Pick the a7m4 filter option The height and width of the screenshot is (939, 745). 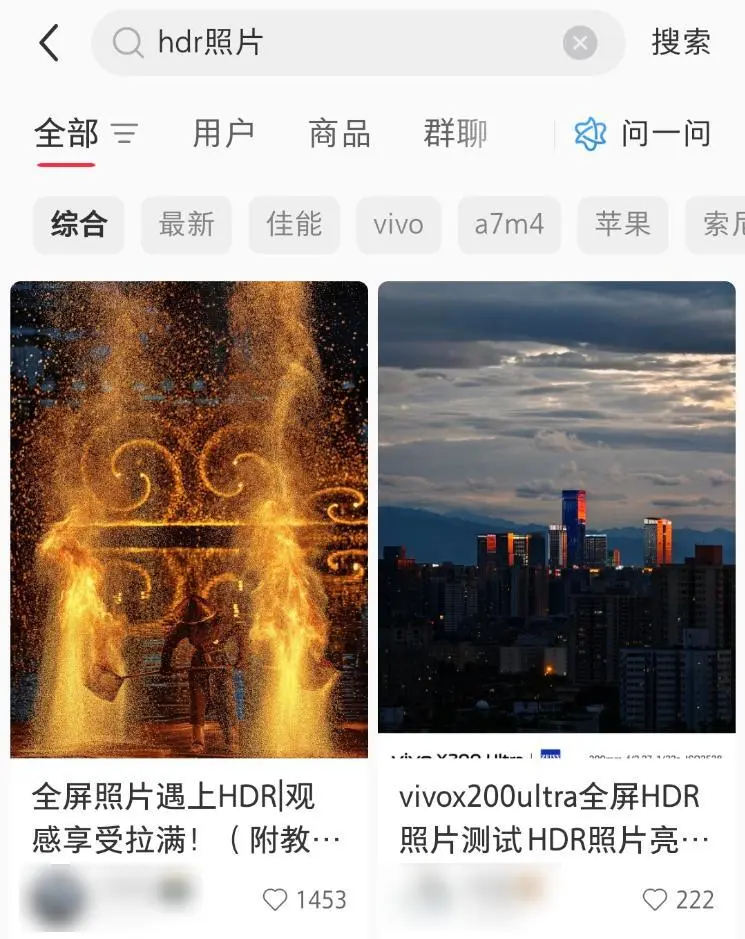coord(510,224)
